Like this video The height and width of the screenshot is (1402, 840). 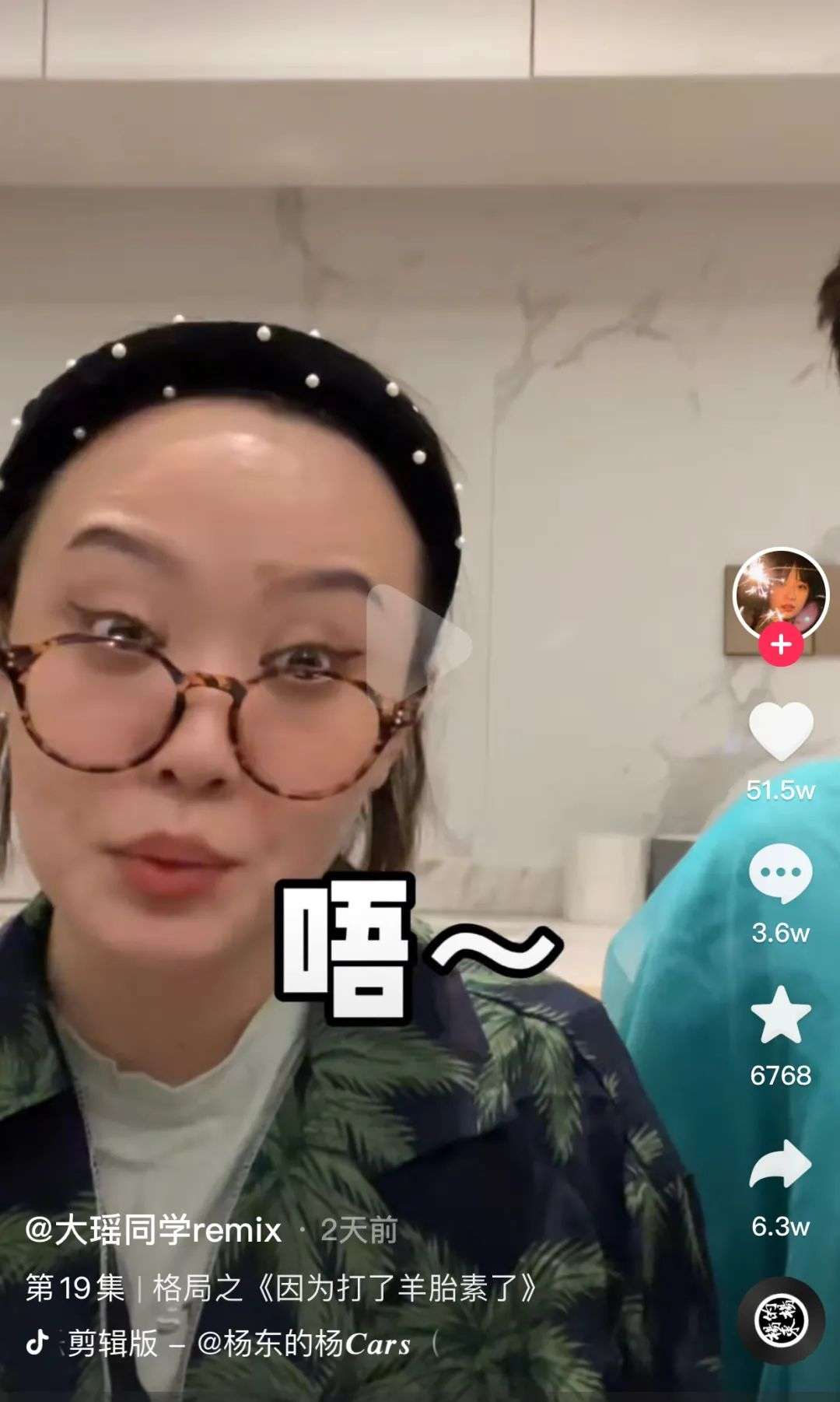(780, 731)
